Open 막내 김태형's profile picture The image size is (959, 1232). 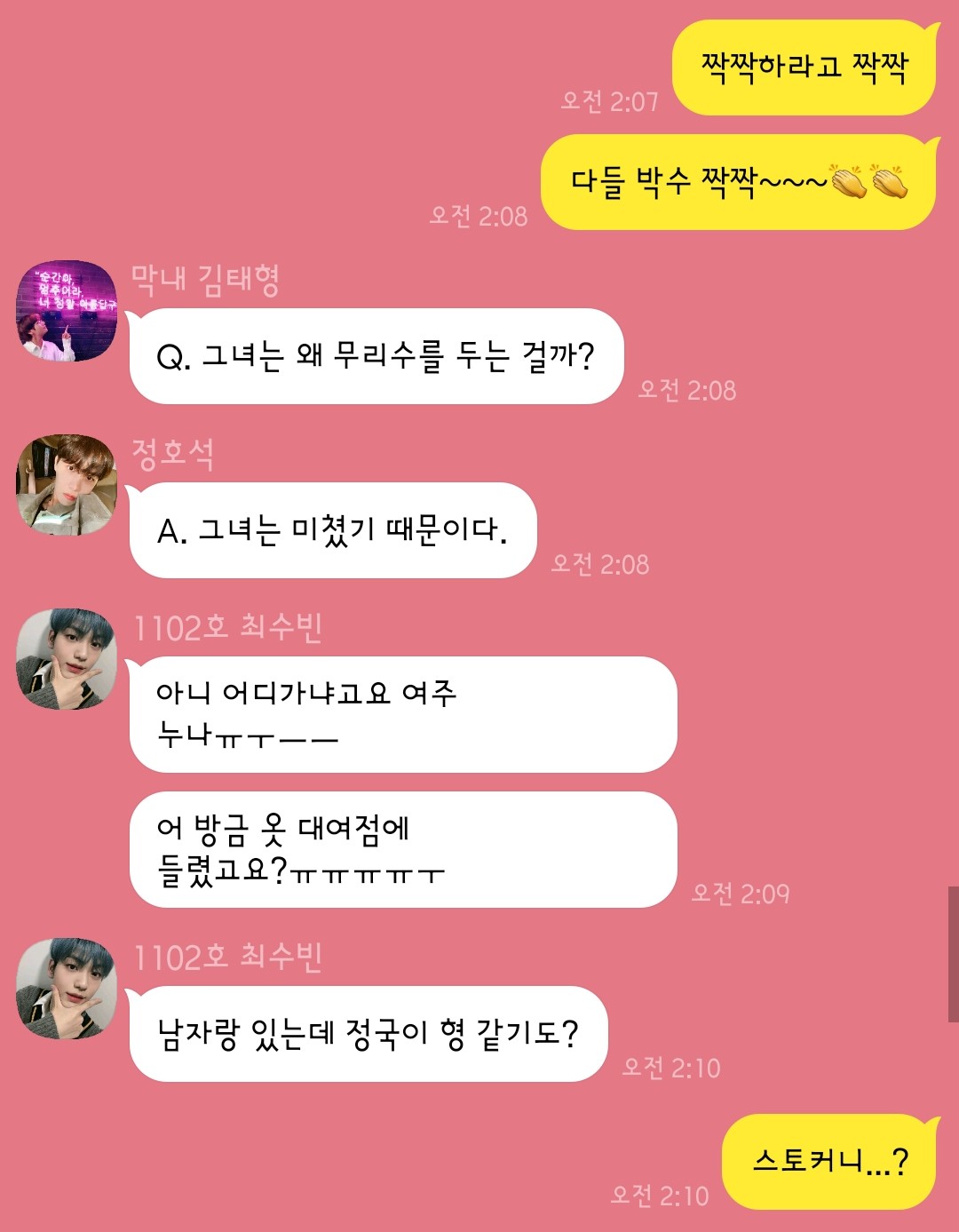click(x=67, y=311)
